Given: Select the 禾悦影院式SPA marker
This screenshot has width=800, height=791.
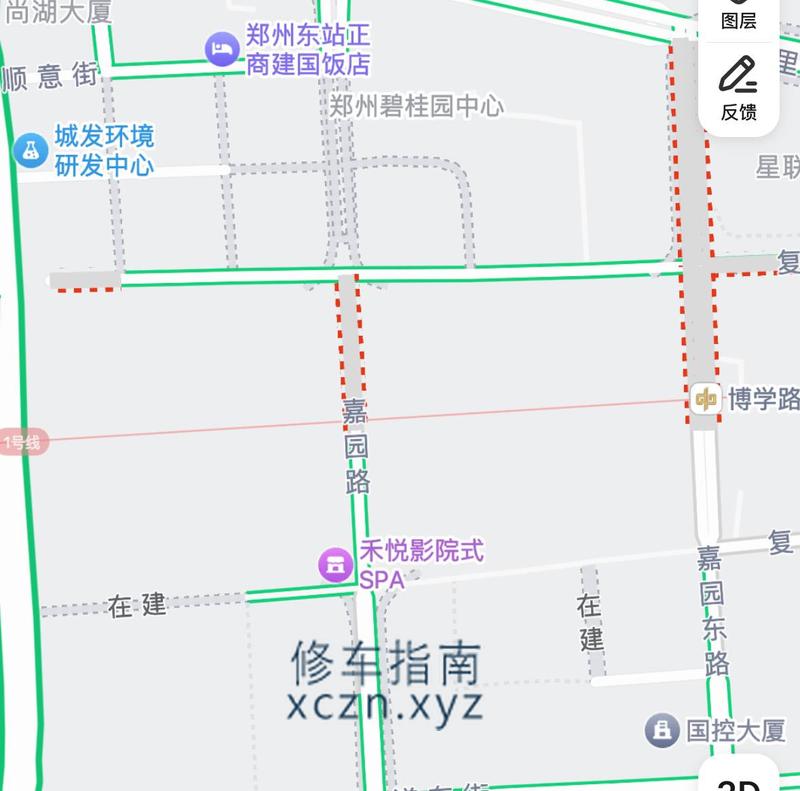Looking at the screenshot, I should [x=336, y=565].
